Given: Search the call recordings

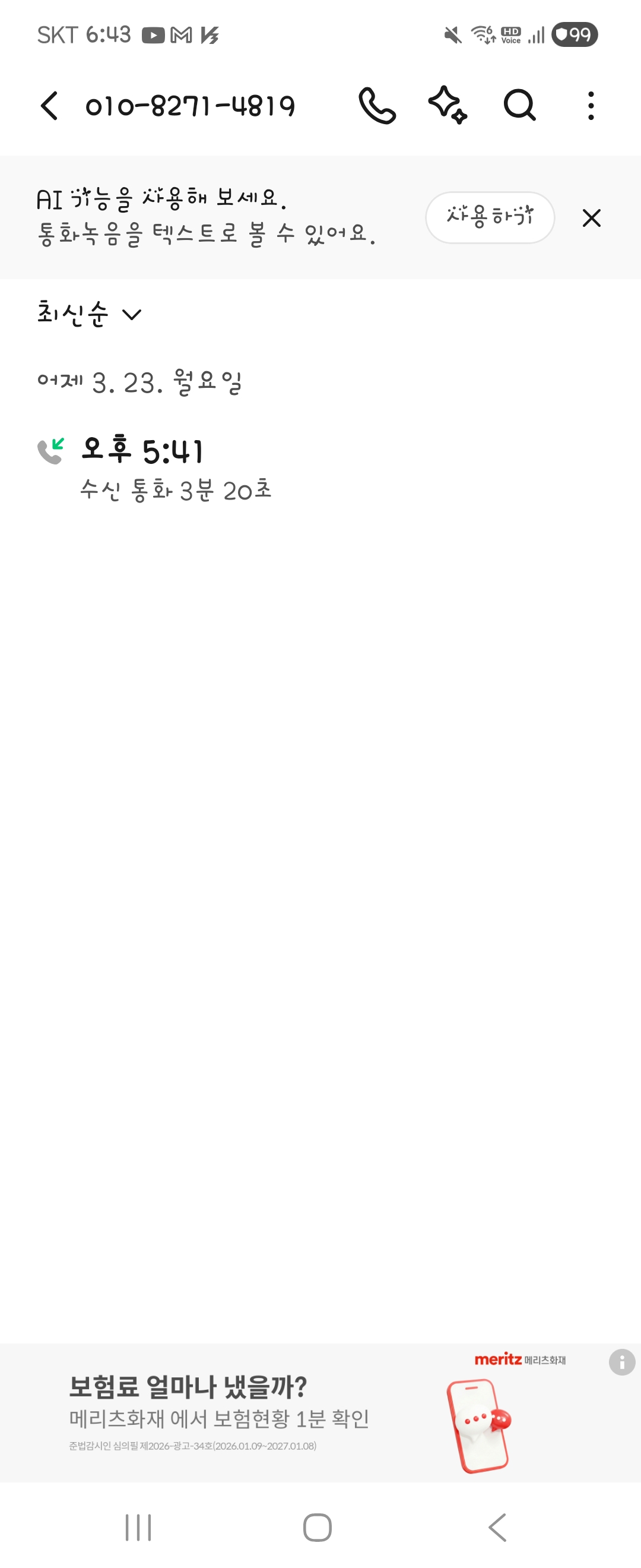Looking at the screenshot, I should tap(519, 106).
